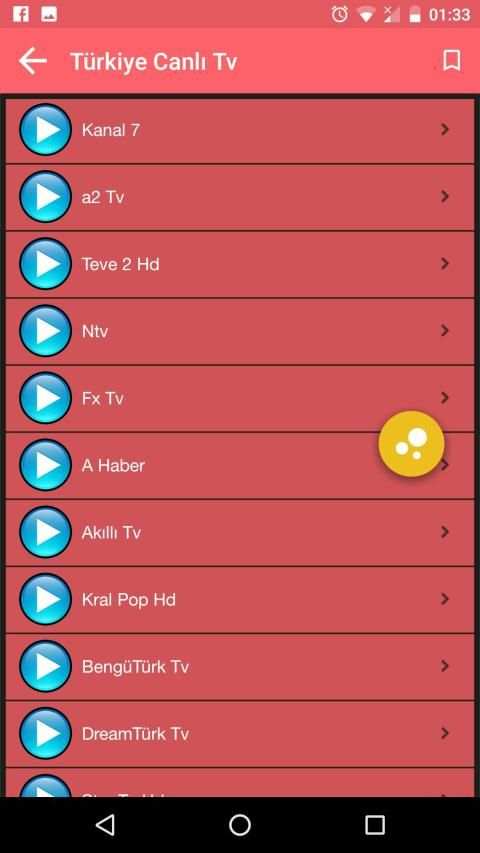Open the BengüTürk Tv row
Screen dimensions: 480x853
(x=240, y=667)
